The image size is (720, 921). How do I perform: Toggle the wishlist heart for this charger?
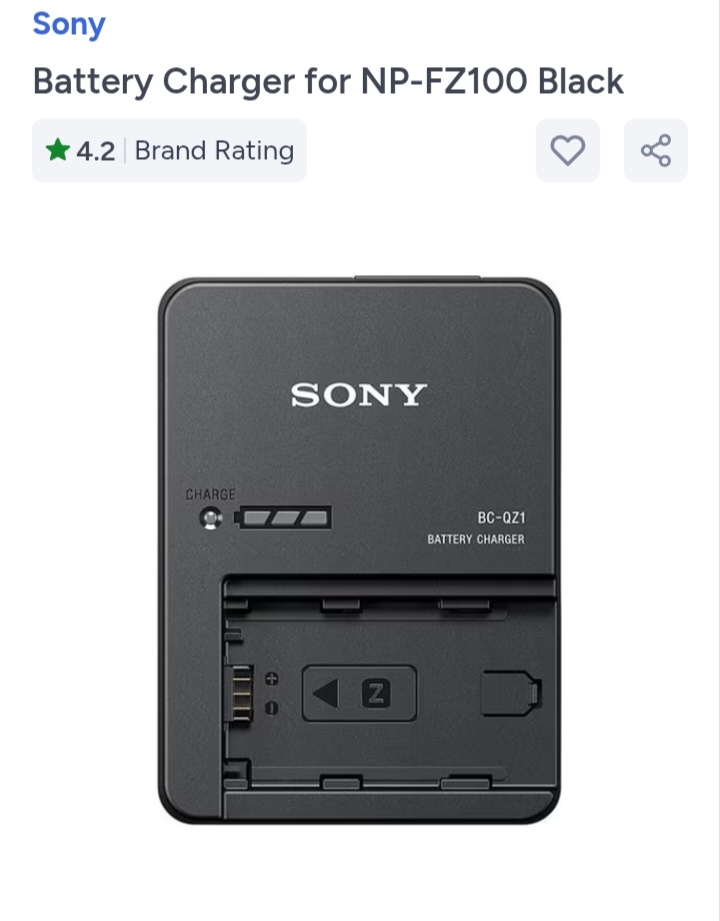point(568,151)
